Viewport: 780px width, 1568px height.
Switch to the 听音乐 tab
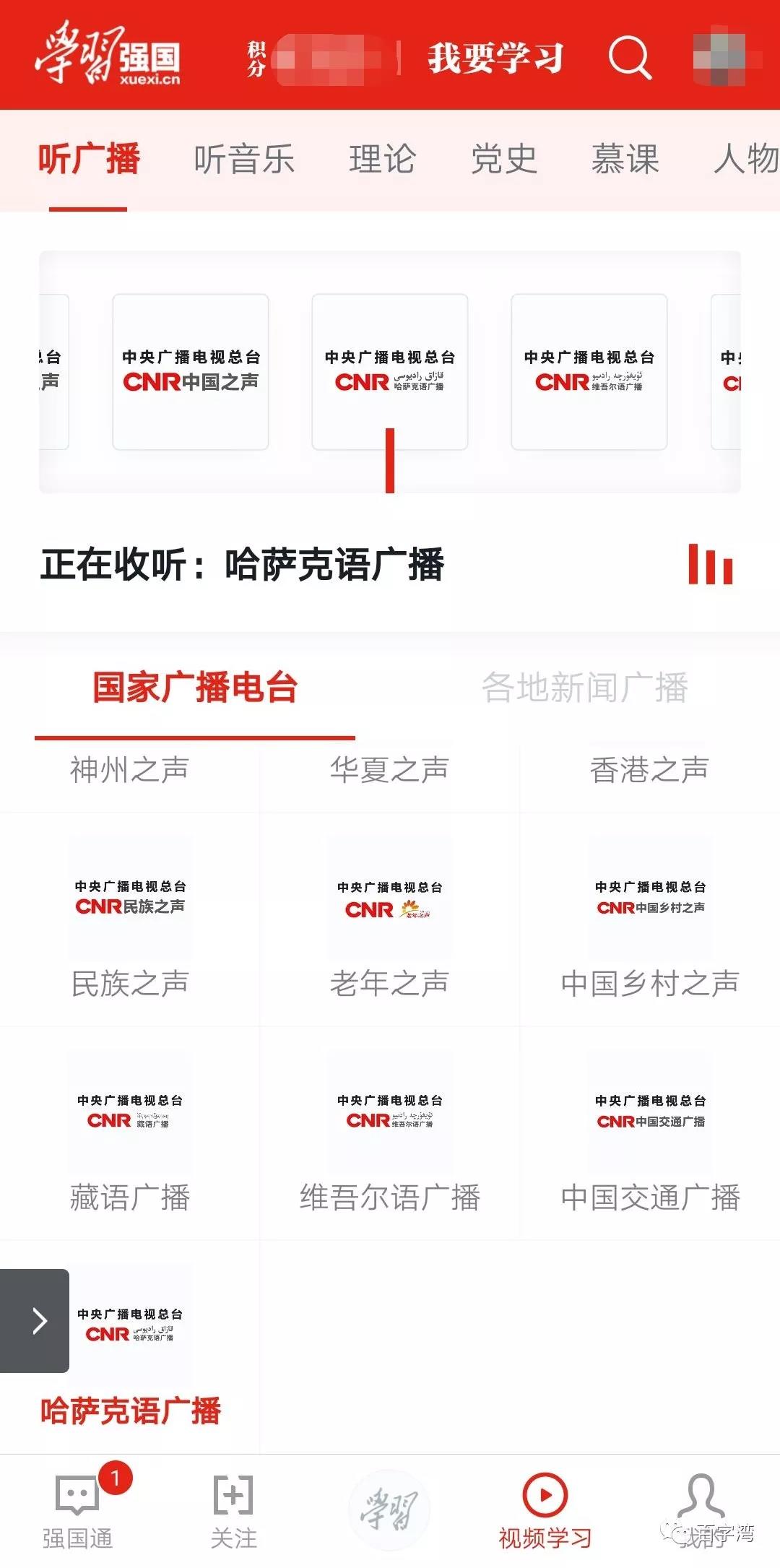(x=244, y=159)
